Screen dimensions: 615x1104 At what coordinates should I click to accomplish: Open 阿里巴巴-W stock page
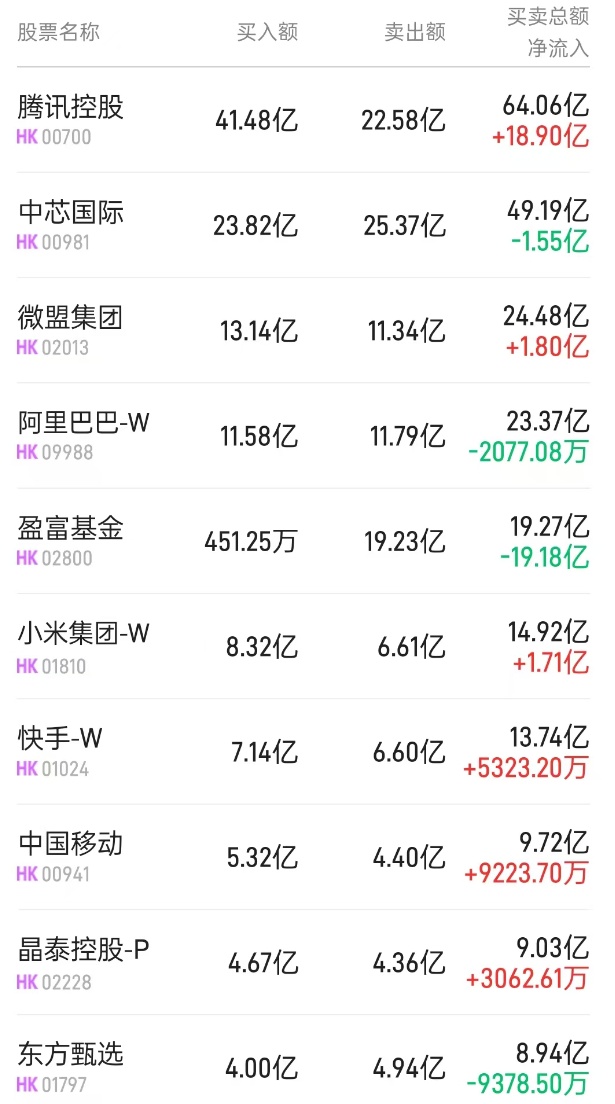click(x=84, y=423)
